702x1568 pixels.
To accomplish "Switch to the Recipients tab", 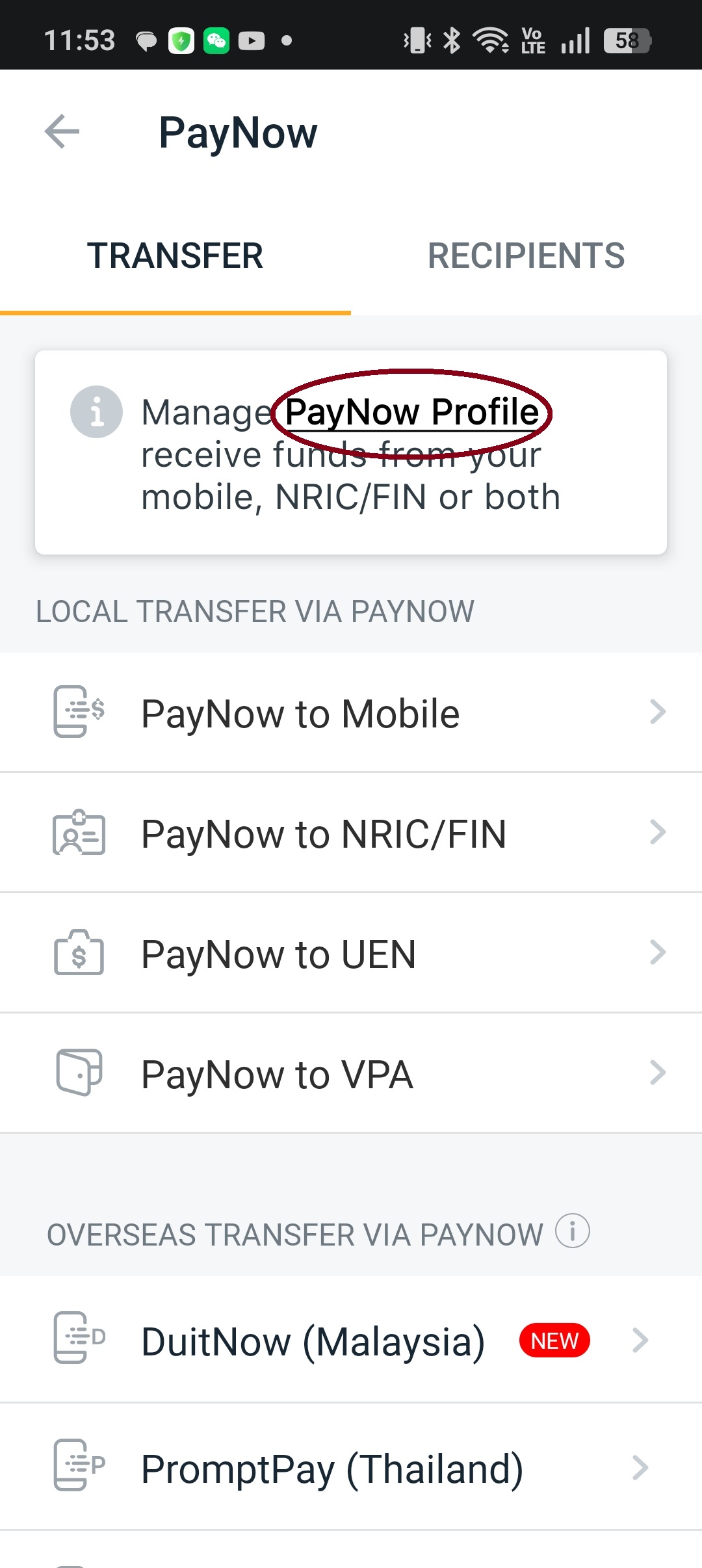I will 526,255.
